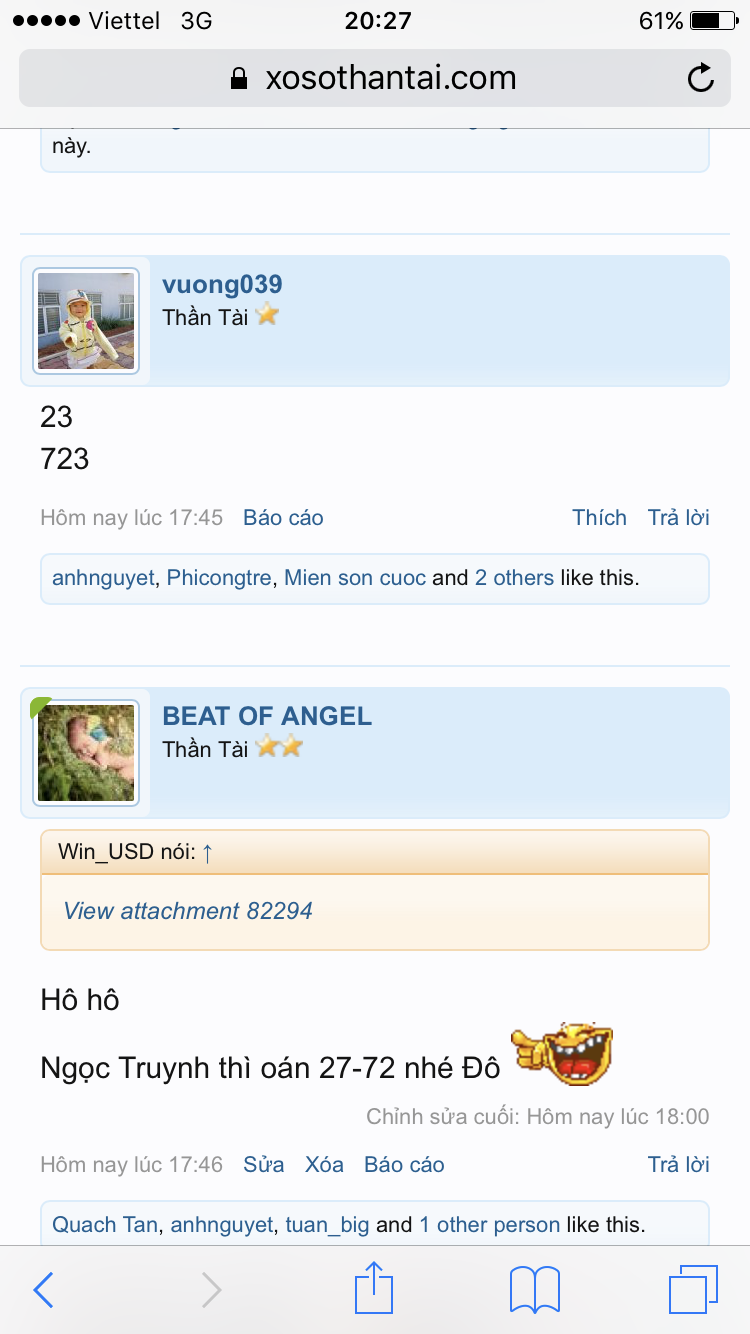Viewport: 750px width, 1334px height.
Task: Open vuong039's avatar picture
Action: (86, 321)
